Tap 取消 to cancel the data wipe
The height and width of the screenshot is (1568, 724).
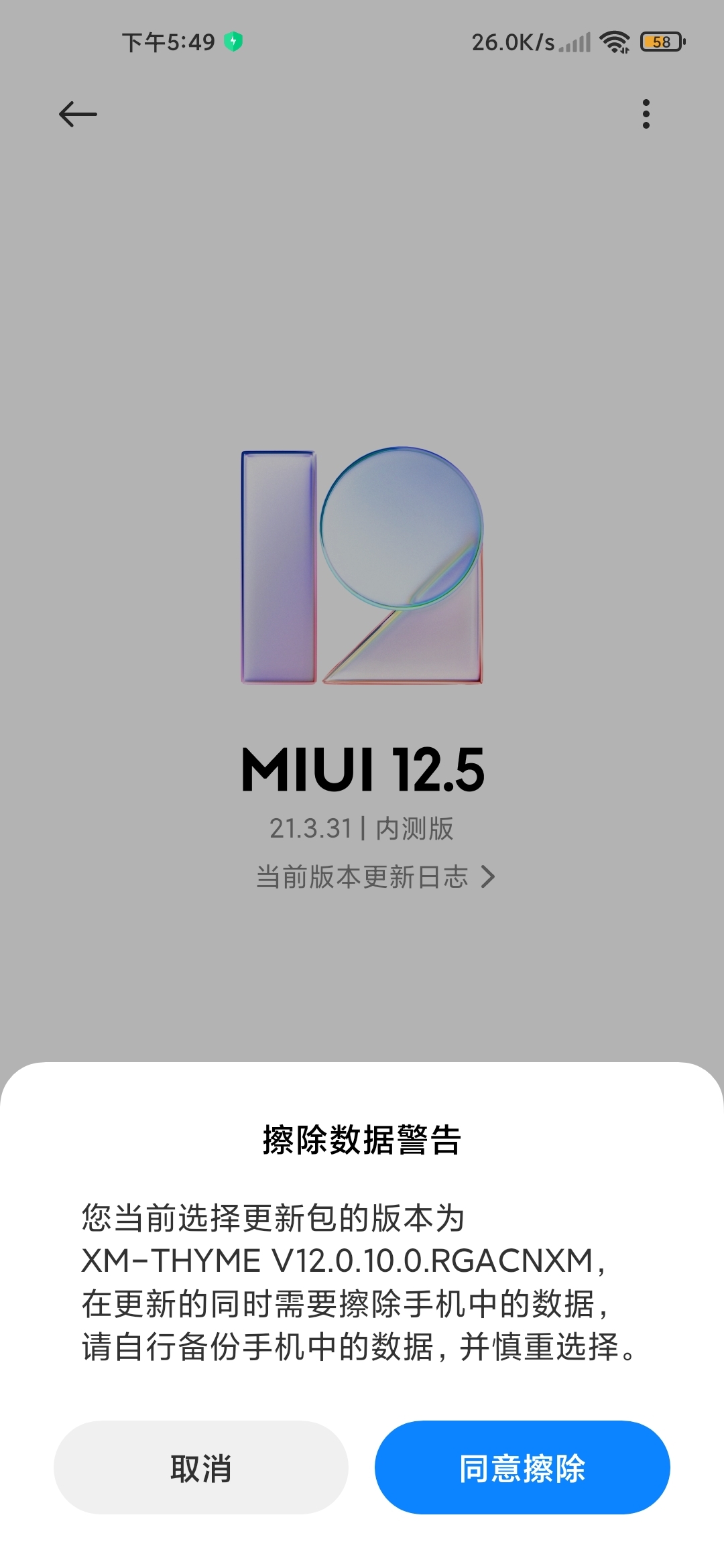(x=200, y=1467)
